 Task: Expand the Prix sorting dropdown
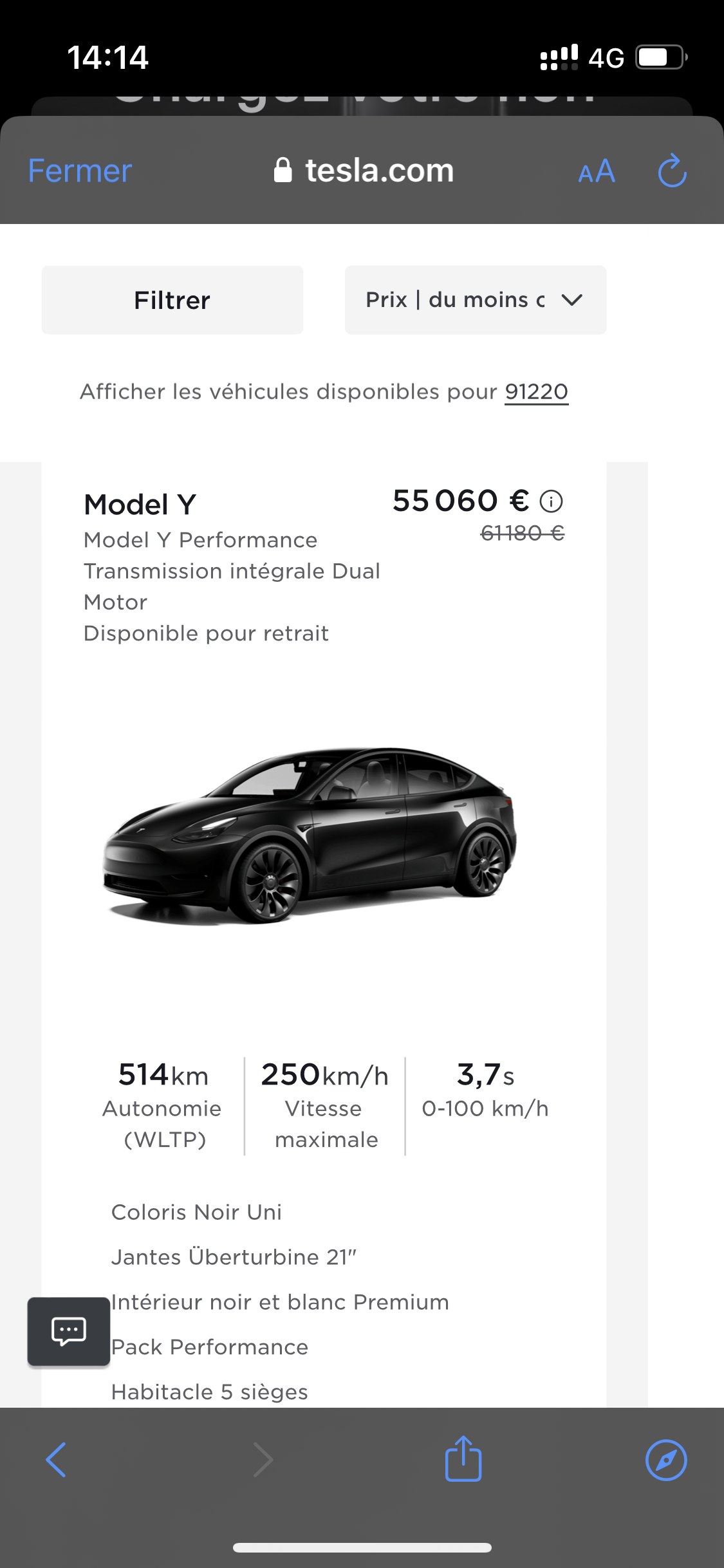pyautogui.click(x=476, y=300)
